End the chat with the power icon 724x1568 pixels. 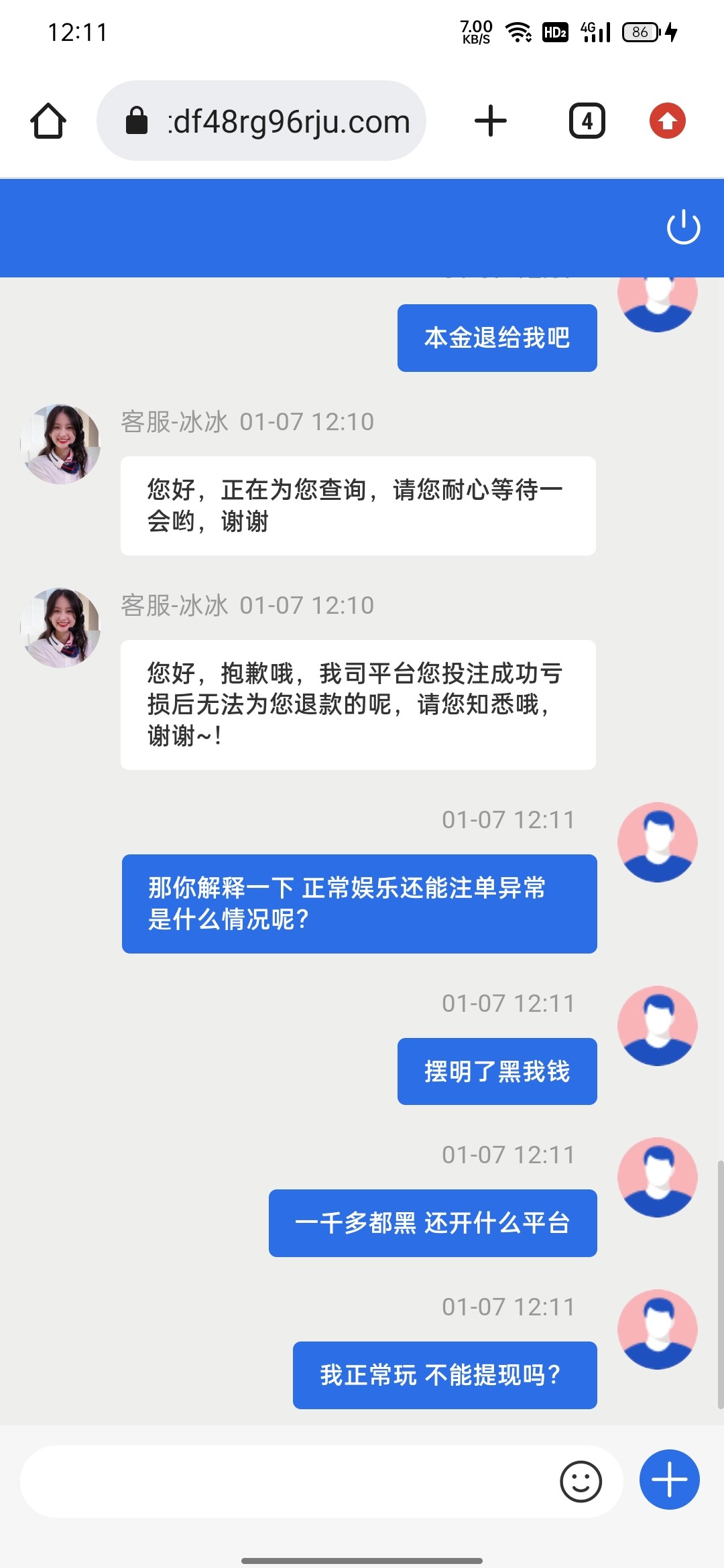[x=683, y=228]
